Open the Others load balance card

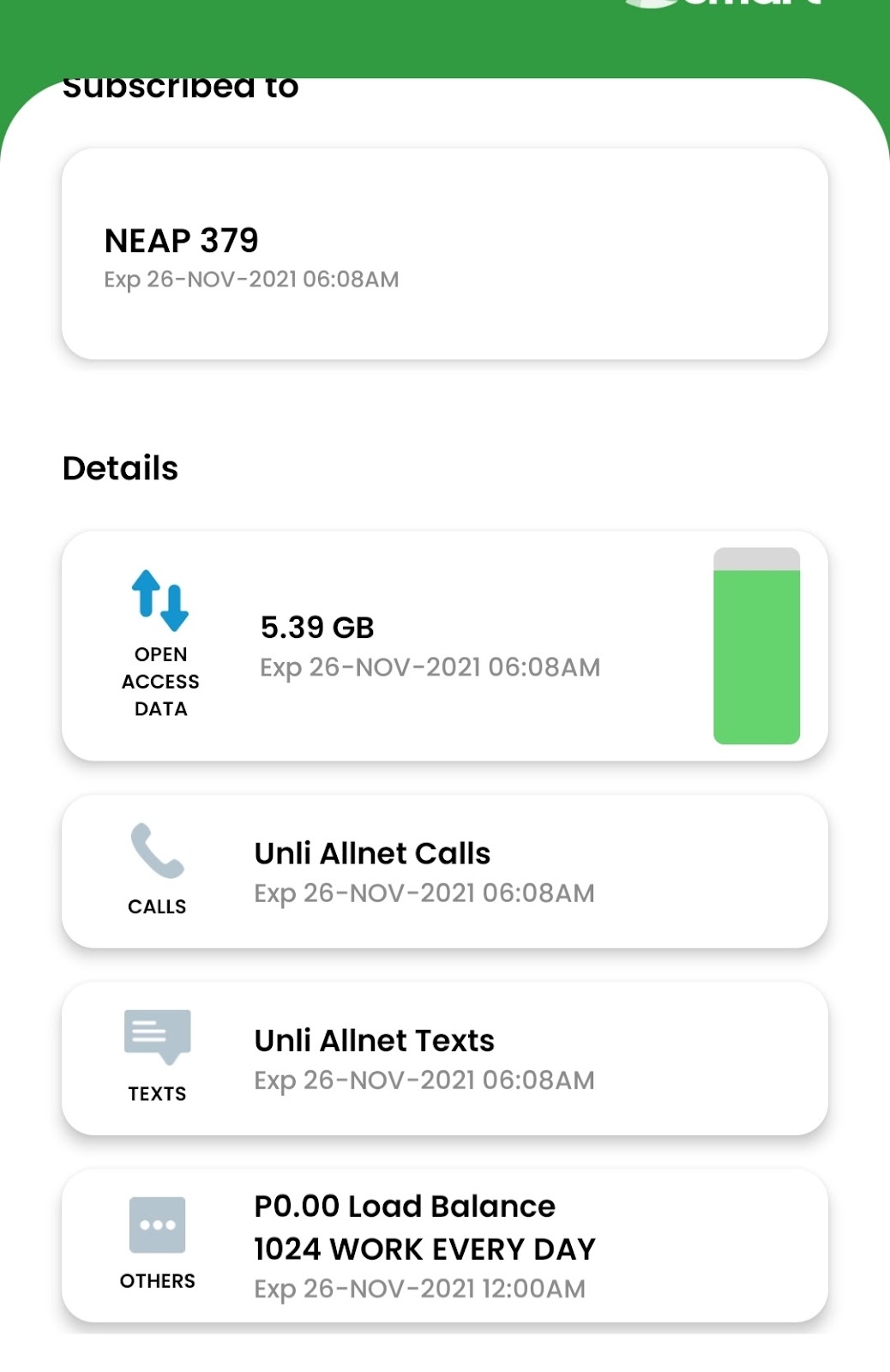pos(444,1245)
